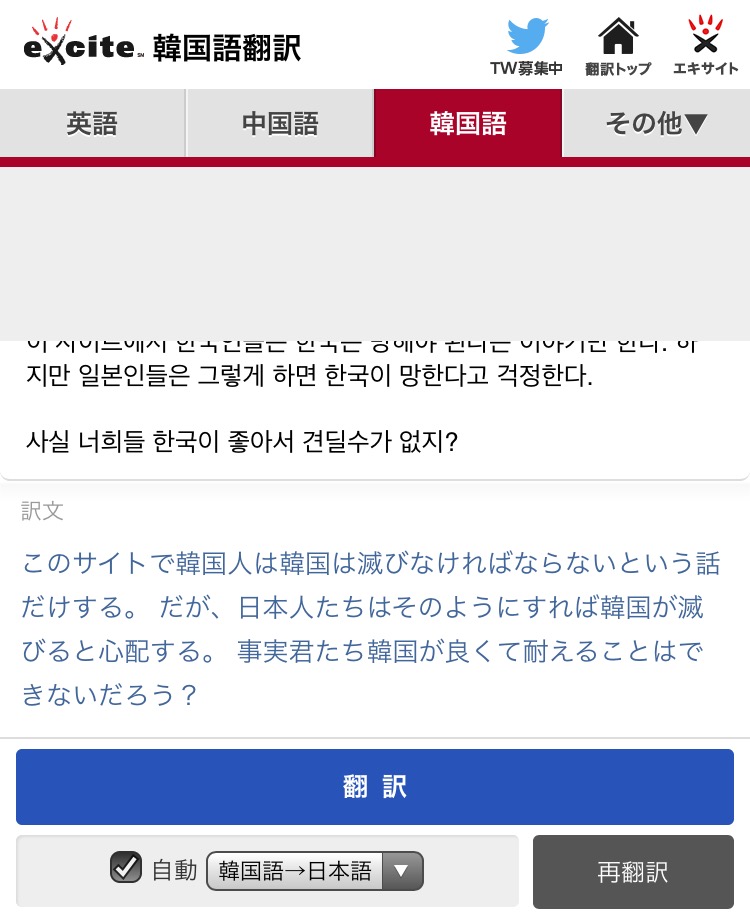Tap the 再翻訳 button
Screen dimensions: 750x919
tap(632, 871)
